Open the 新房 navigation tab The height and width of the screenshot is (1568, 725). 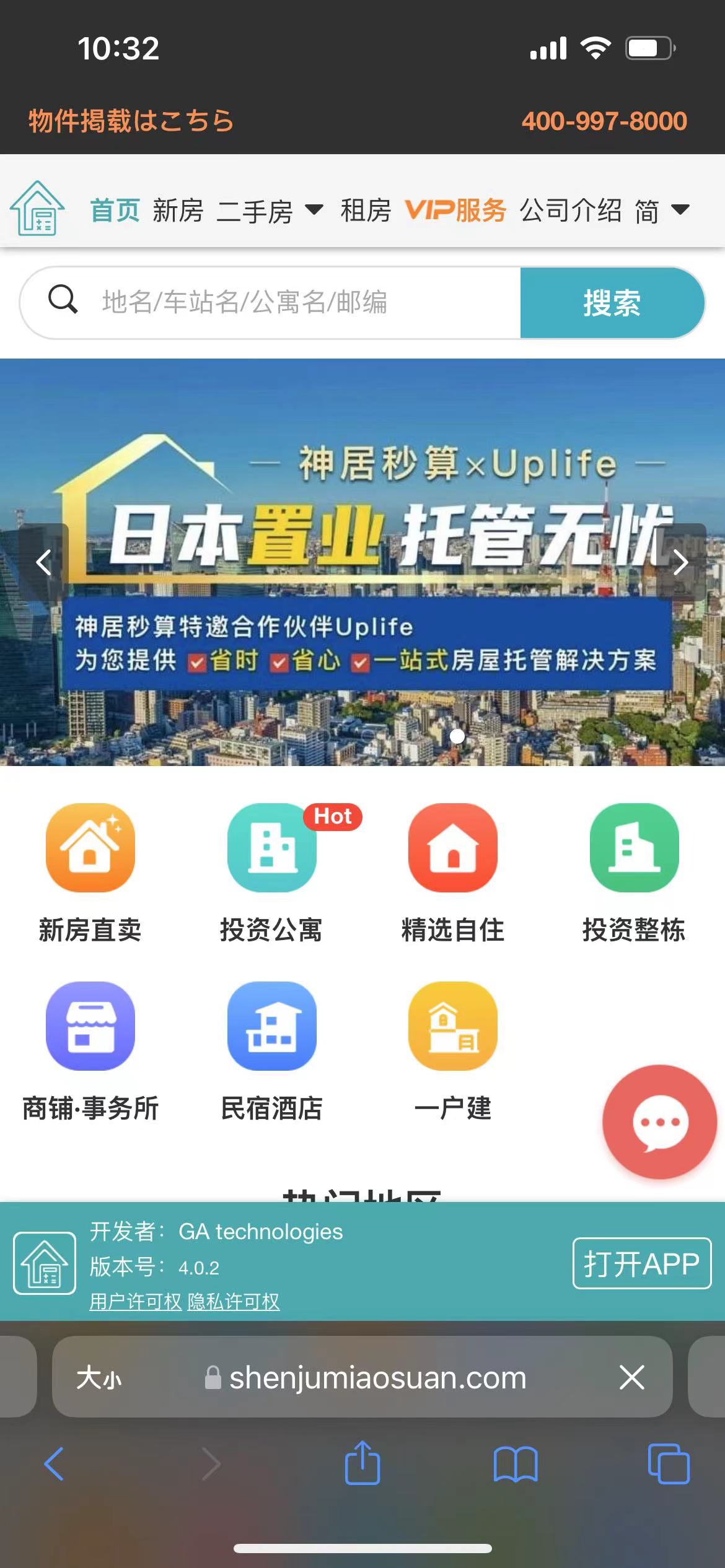178,211
